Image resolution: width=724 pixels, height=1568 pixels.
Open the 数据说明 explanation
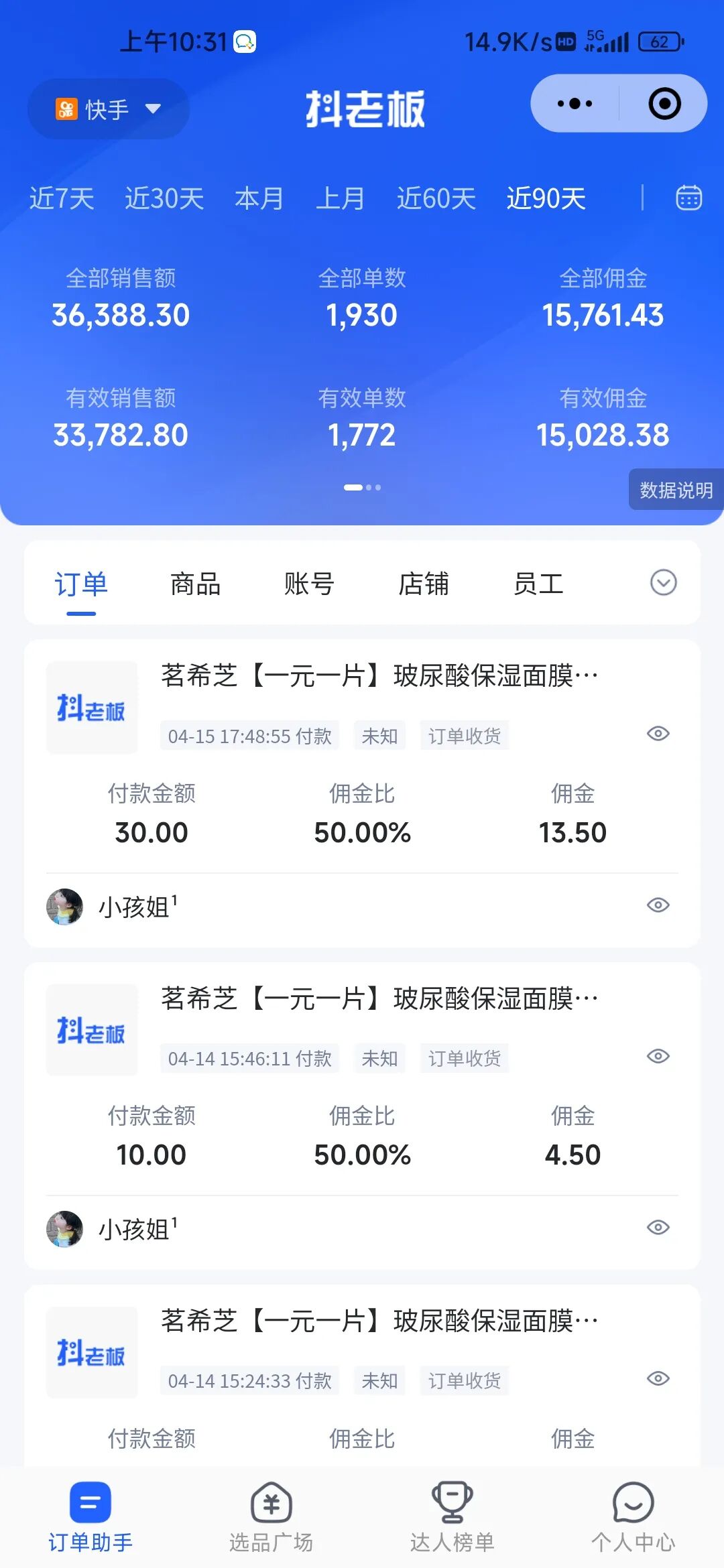tap(676, 490)
